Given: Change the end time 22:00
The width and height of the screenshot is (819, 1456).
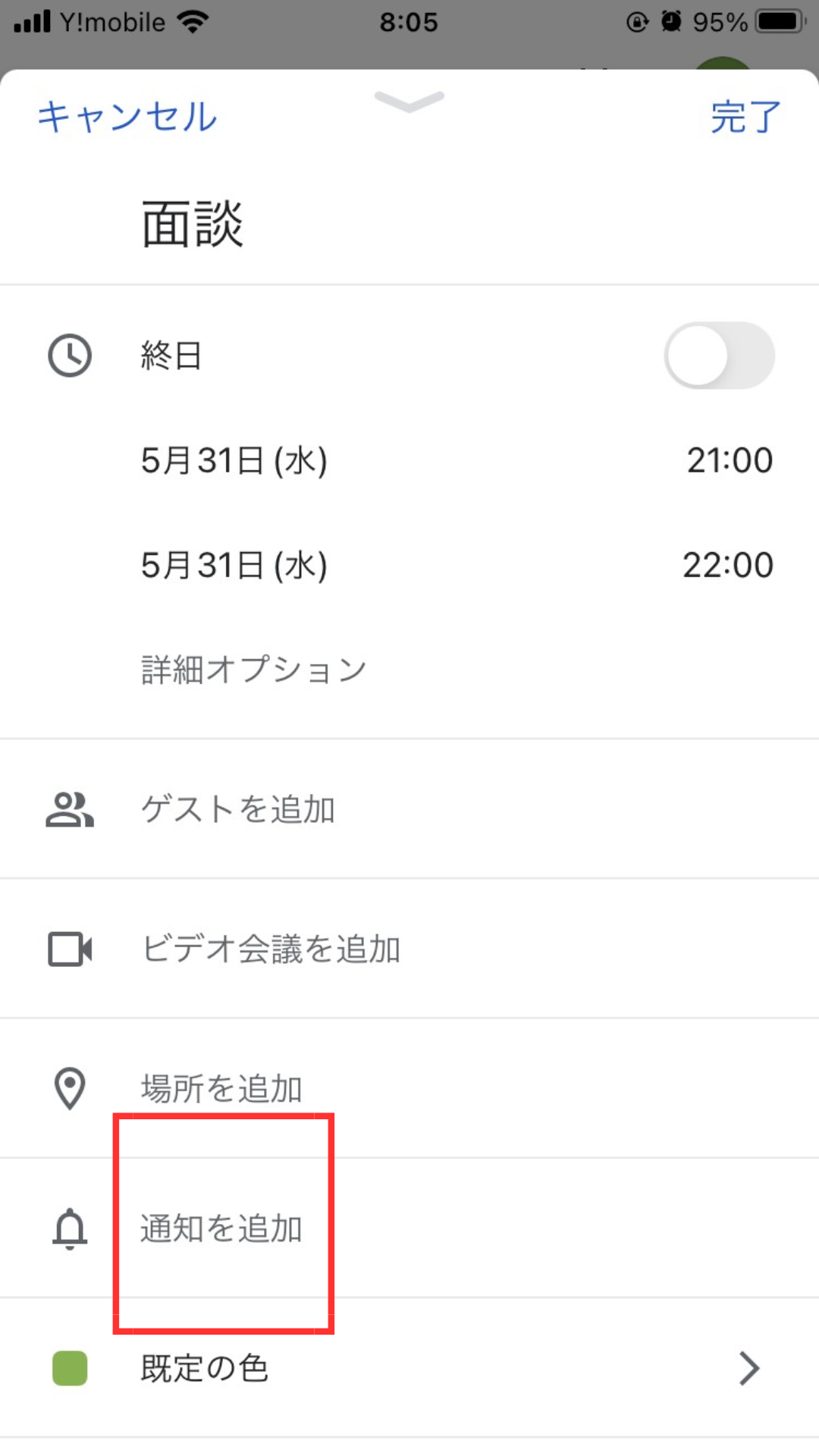Looking at the screenshot, I should tap(727, 565).
